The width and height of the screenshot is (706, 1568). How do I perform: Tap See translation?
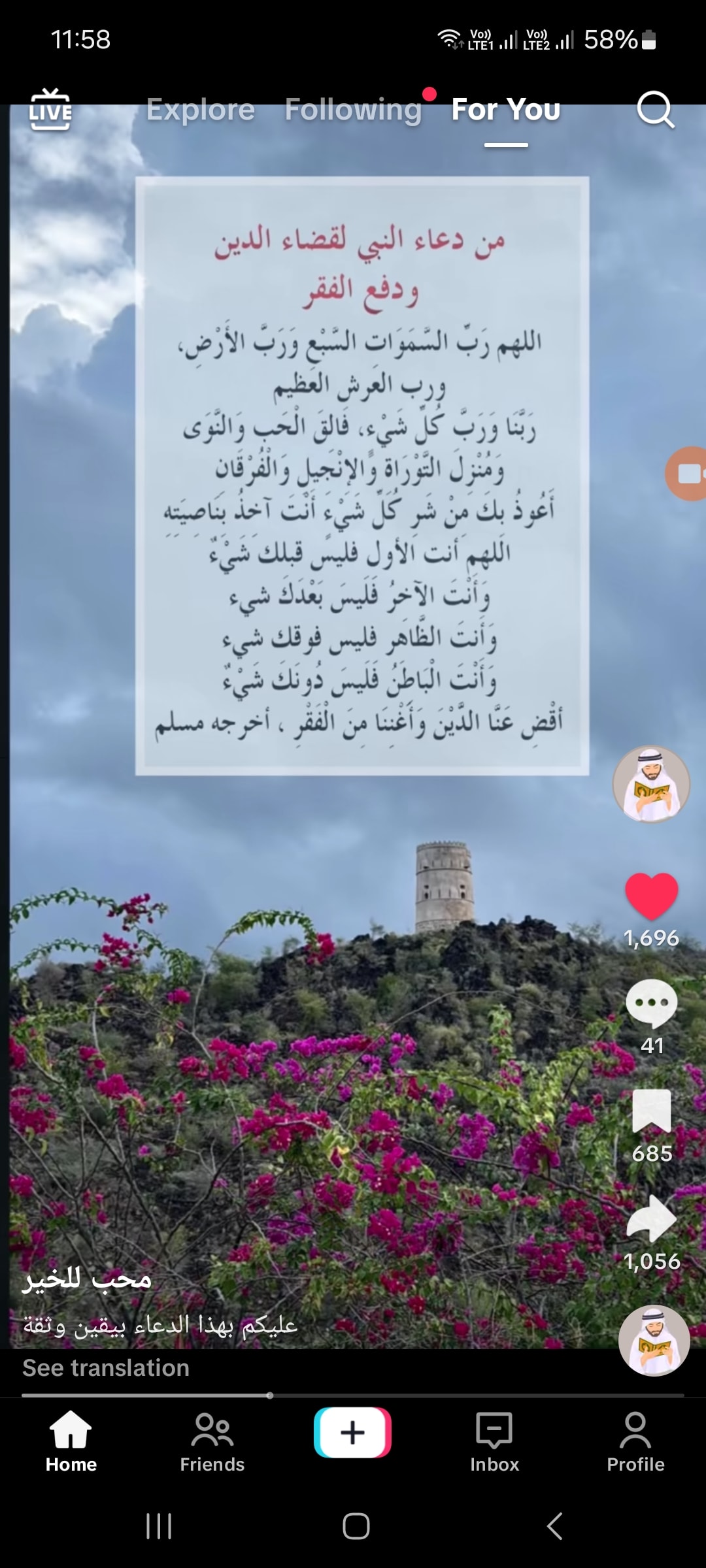coord(106,1368)
